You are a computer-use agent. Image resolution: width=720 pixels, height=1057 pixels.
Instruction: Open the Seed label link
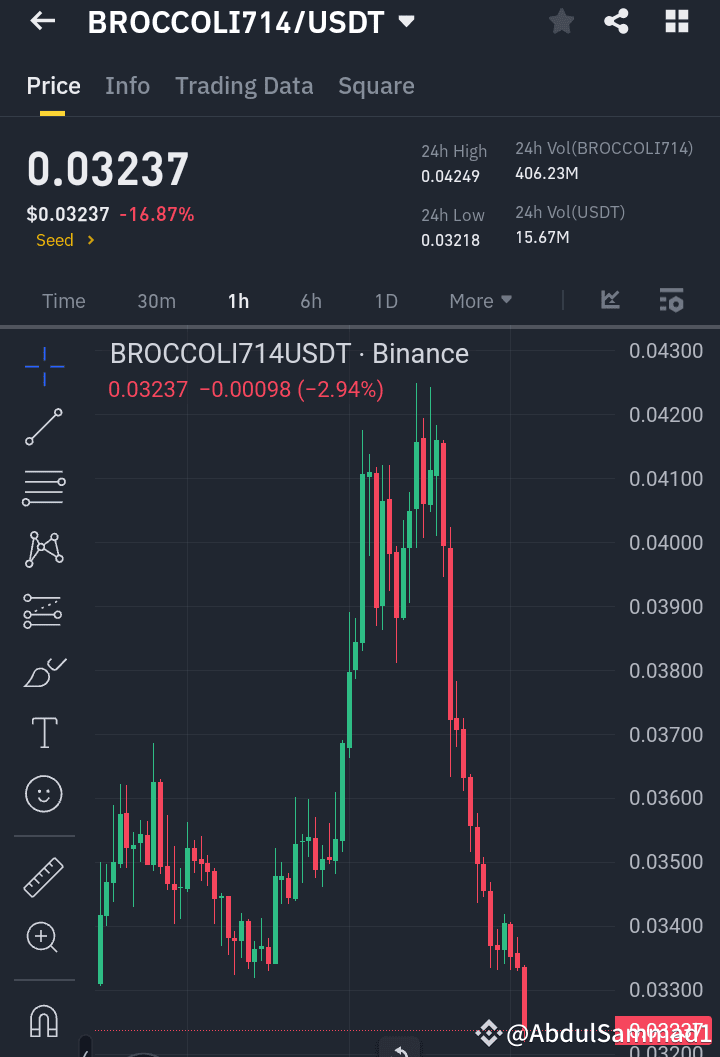(x=57, y=240)
